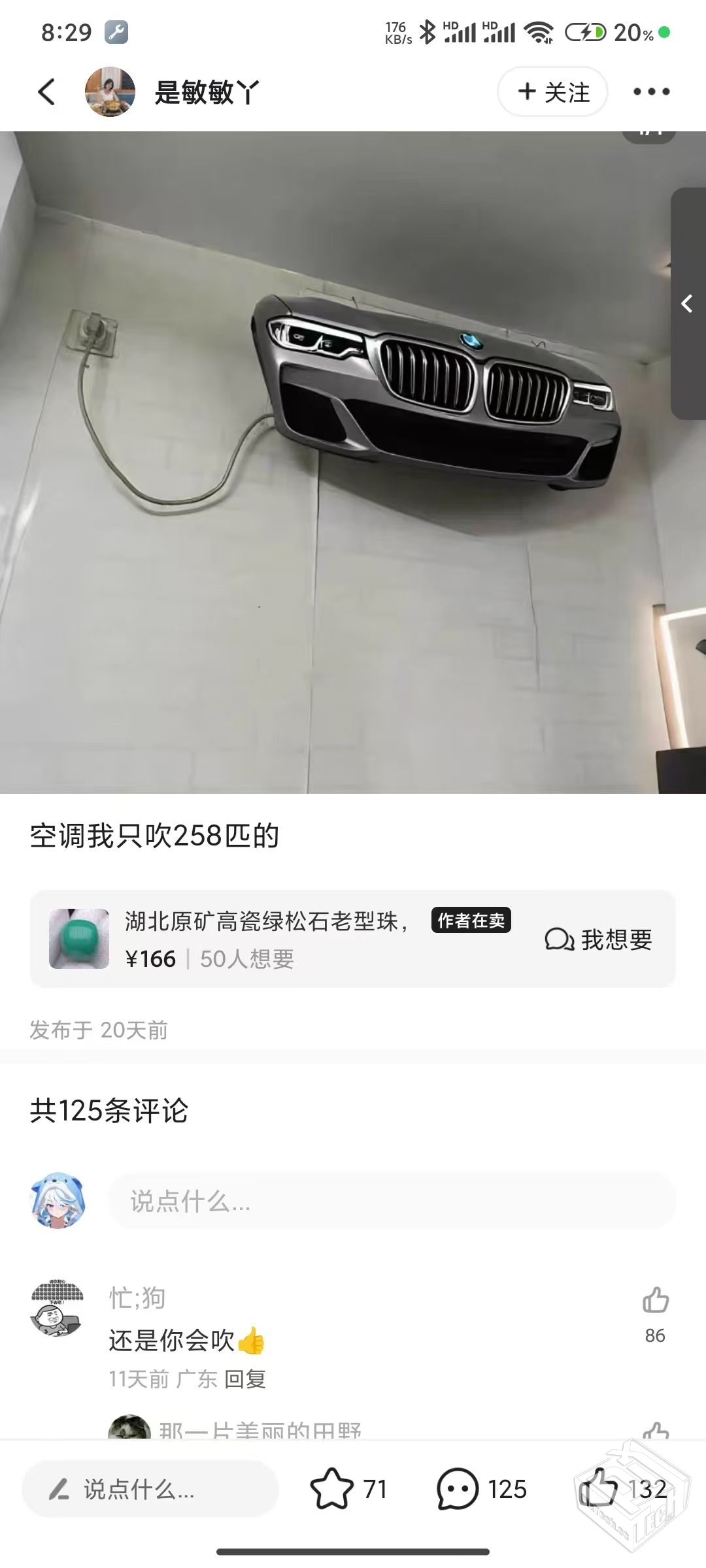Follow the author with 关注 button
This screenshot has height=1568, width=706.
tap(552, 92)
